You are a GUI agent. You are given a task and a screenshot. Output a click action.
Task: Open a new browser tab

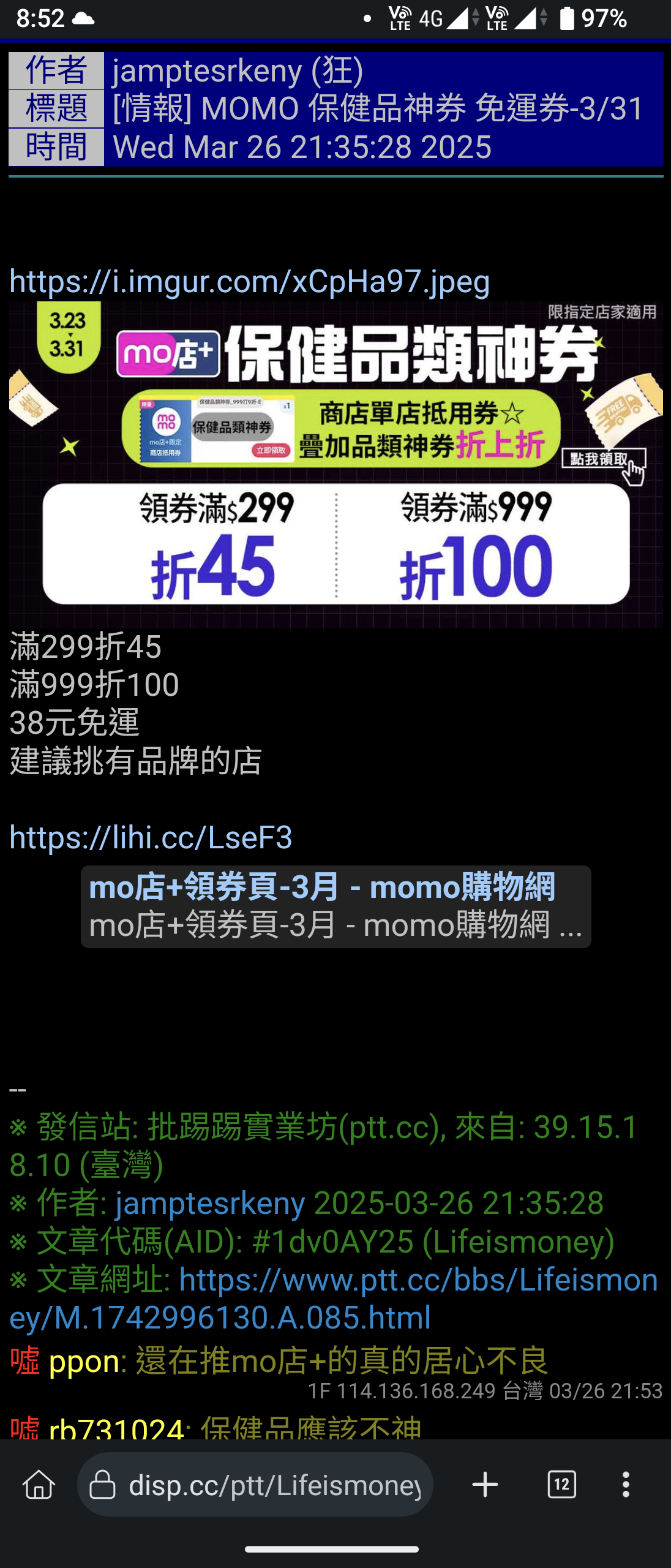click(485, 1485)
